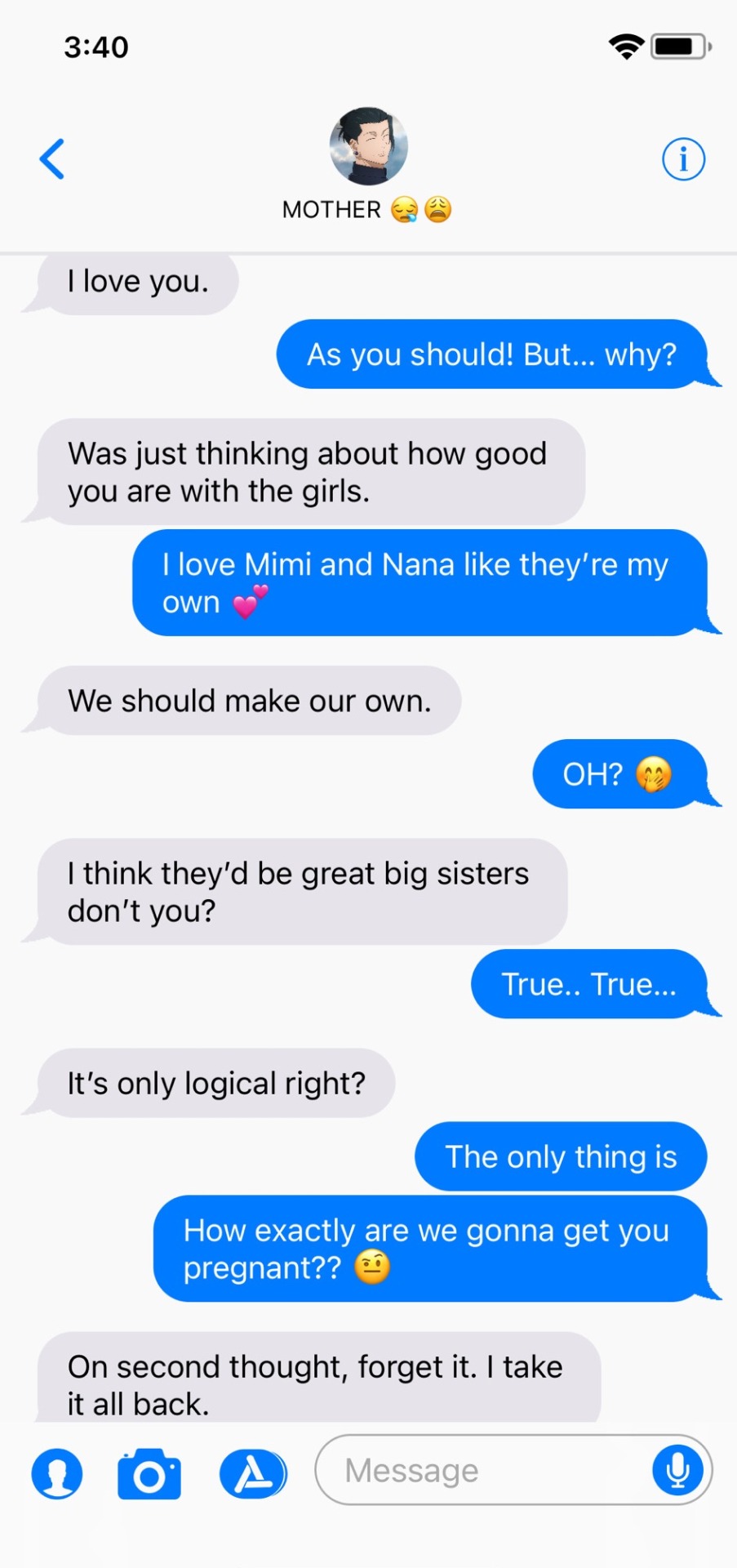Open the camera to attach a photo

(149, 1474)
